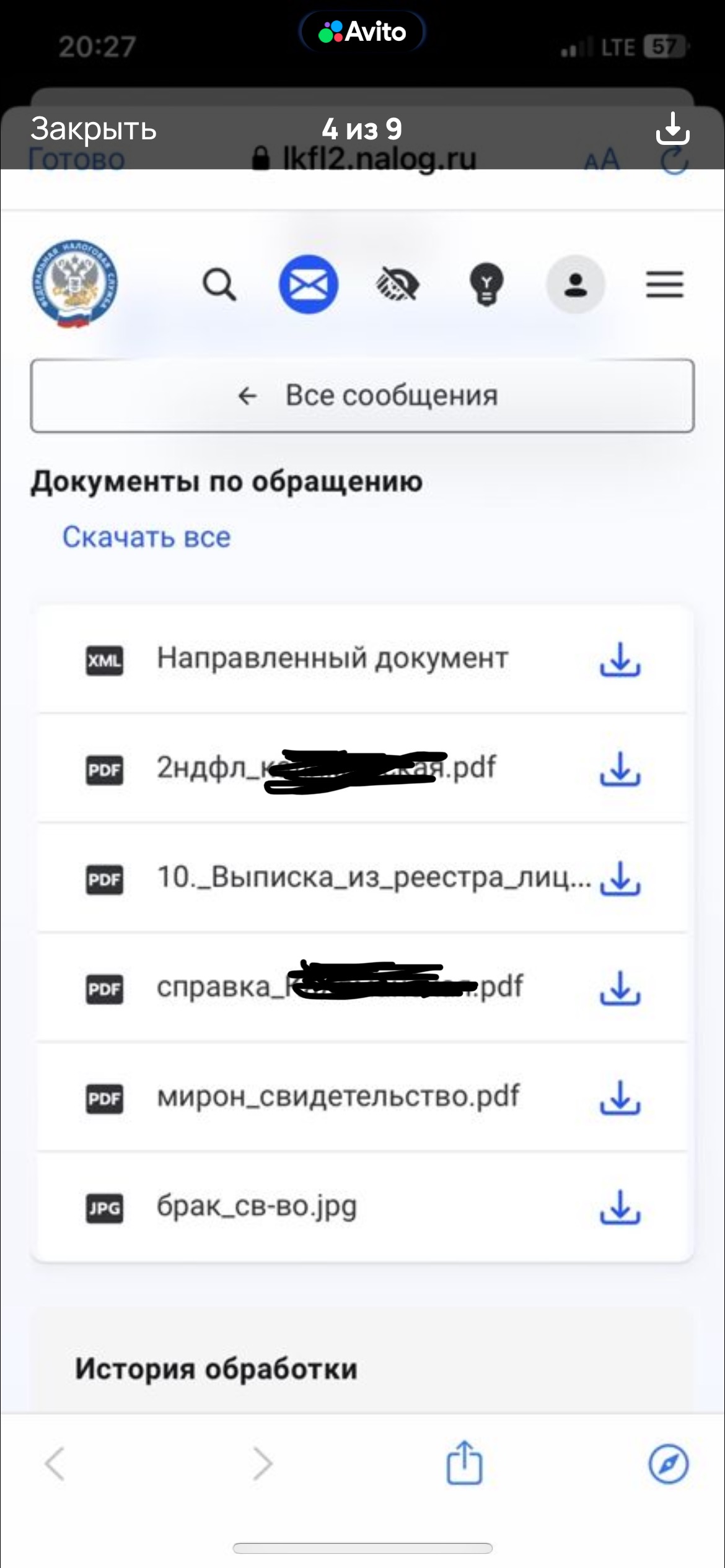Open the messages envelope icon
725x1568 pixels.
[310, 285]
